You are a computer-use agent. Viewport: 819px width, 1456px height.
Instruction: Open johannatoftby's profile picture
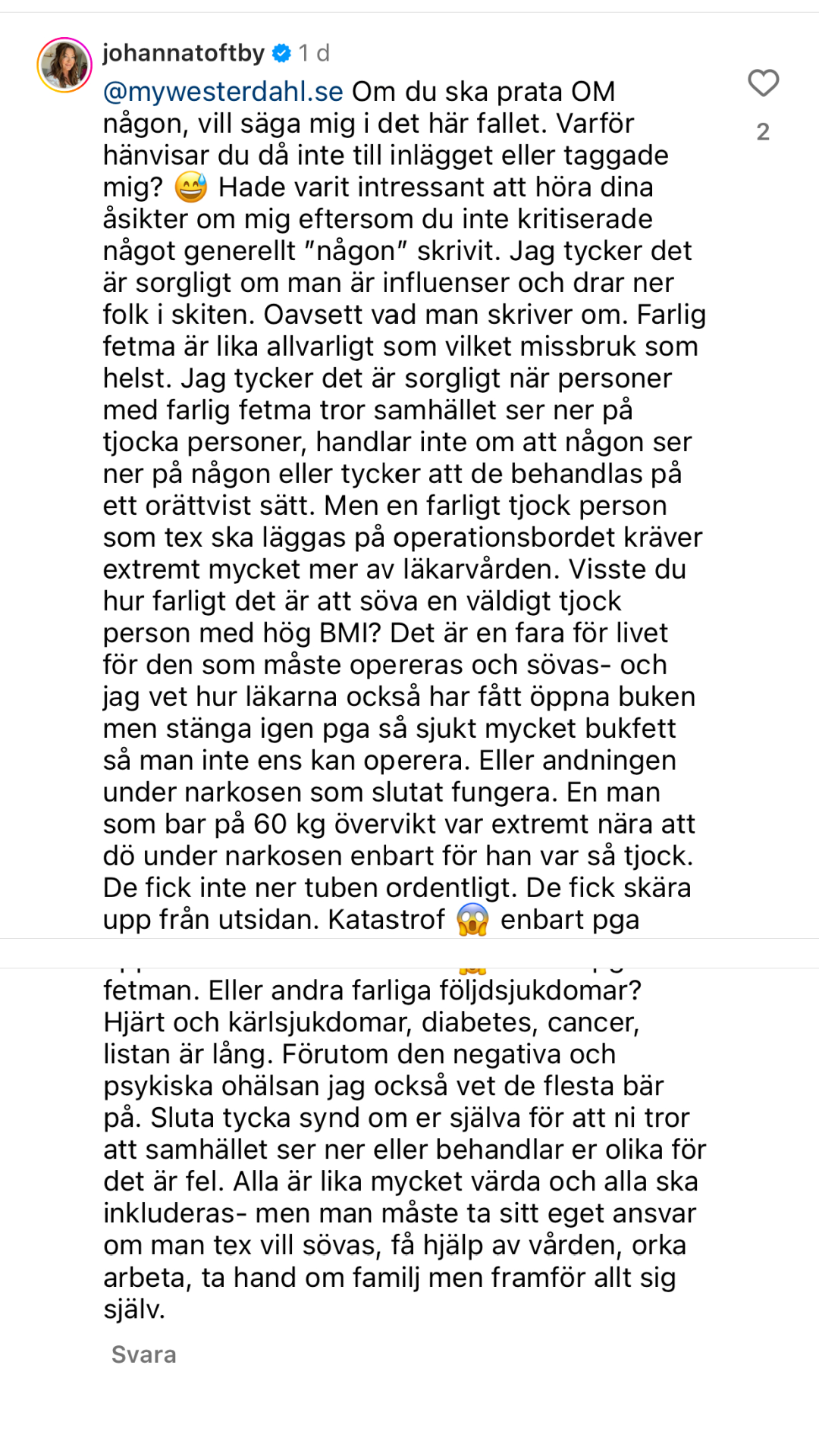pos(64,65)
